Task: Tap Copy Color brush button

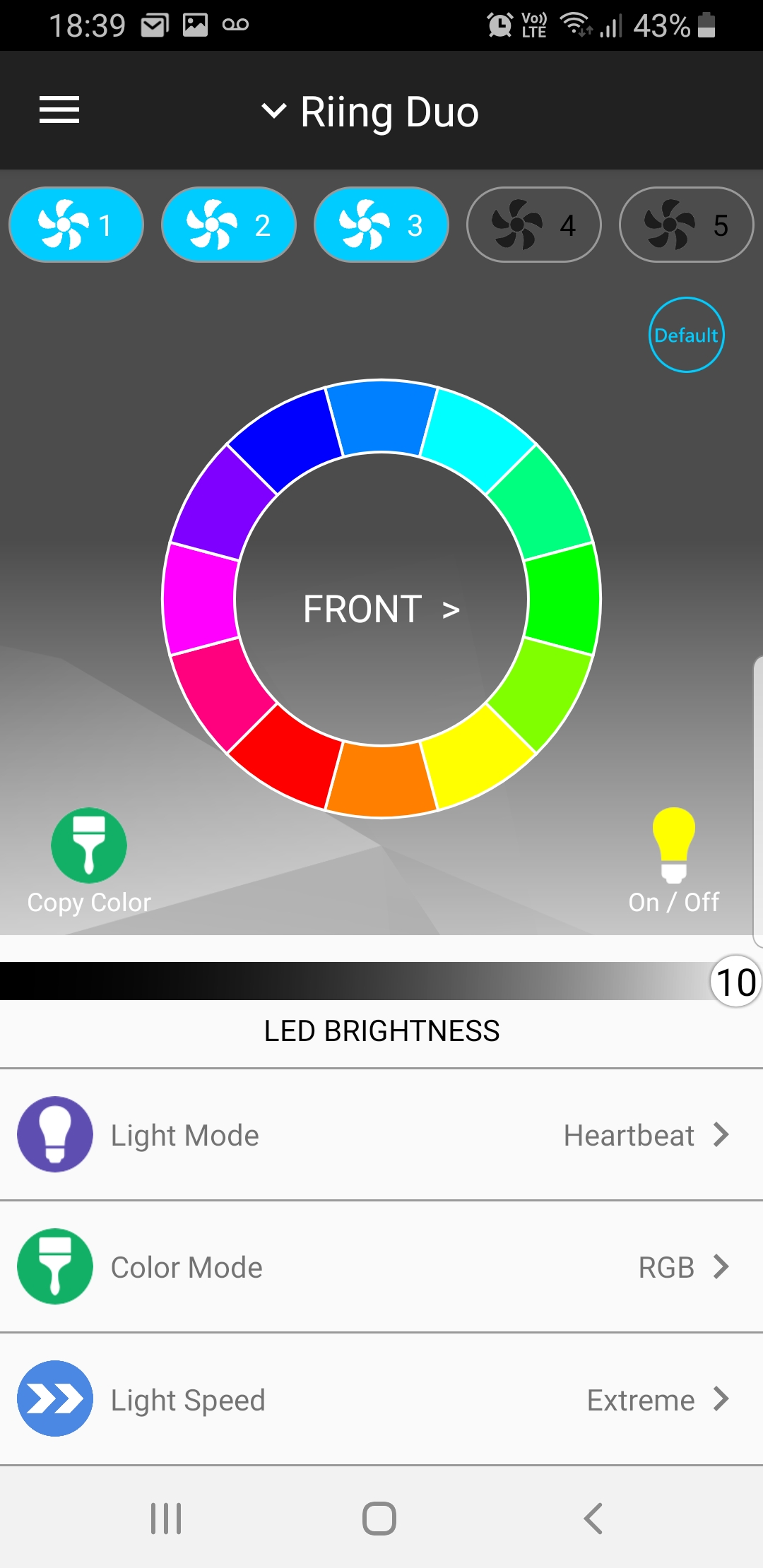Action: [89, 845]
